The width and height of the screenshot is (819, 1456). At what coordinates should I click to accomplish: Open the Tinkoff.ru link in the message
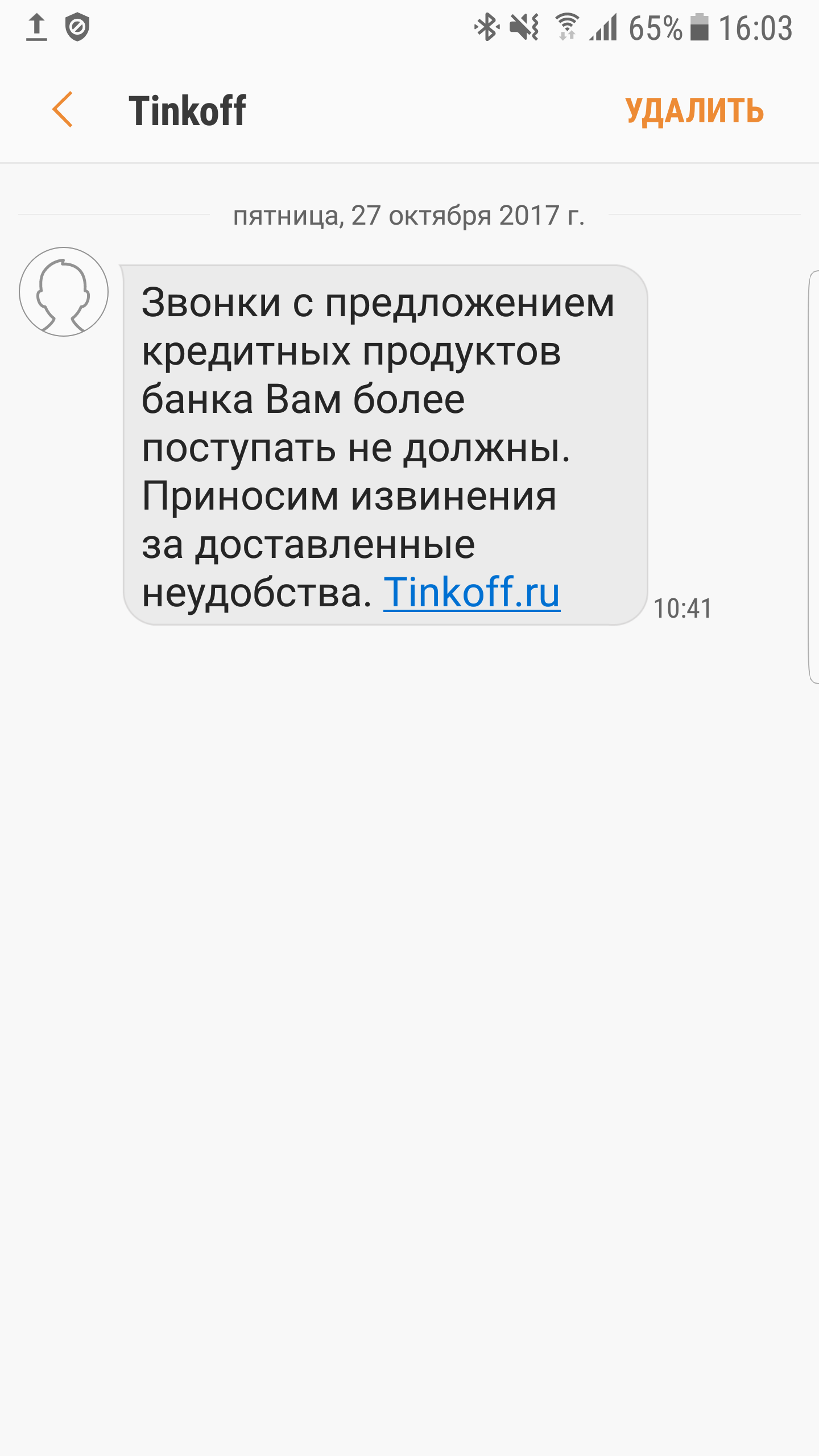472,593
